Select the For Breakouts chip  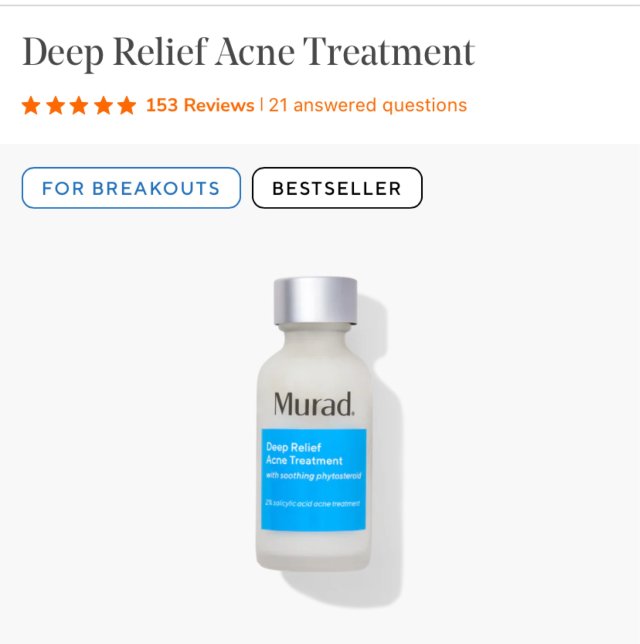tap(131, 188)
